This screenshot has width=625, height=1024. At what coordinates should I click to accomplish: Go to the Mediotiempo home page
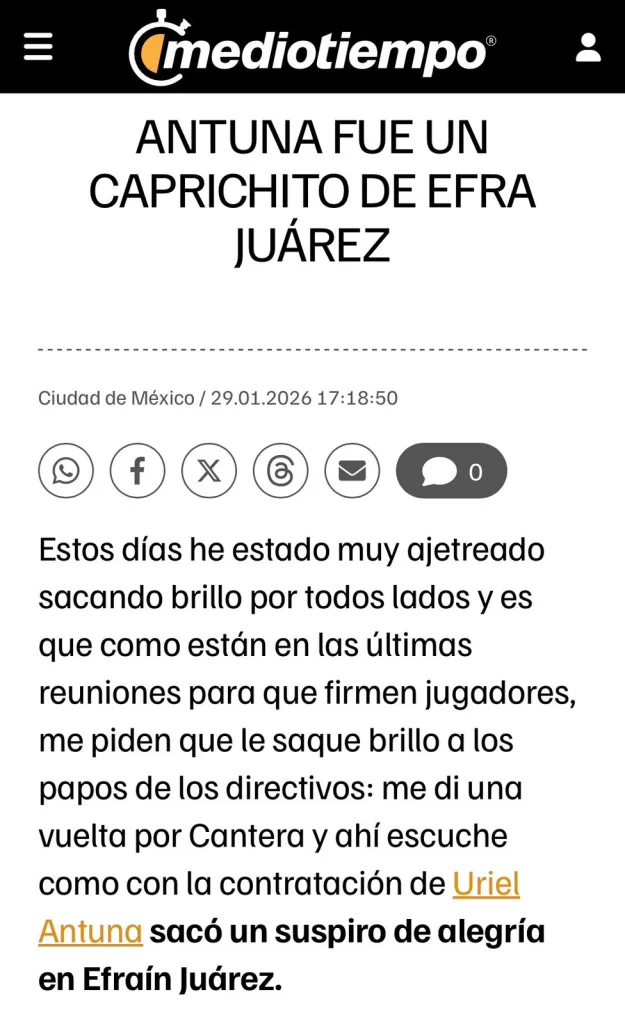[312, 47]
